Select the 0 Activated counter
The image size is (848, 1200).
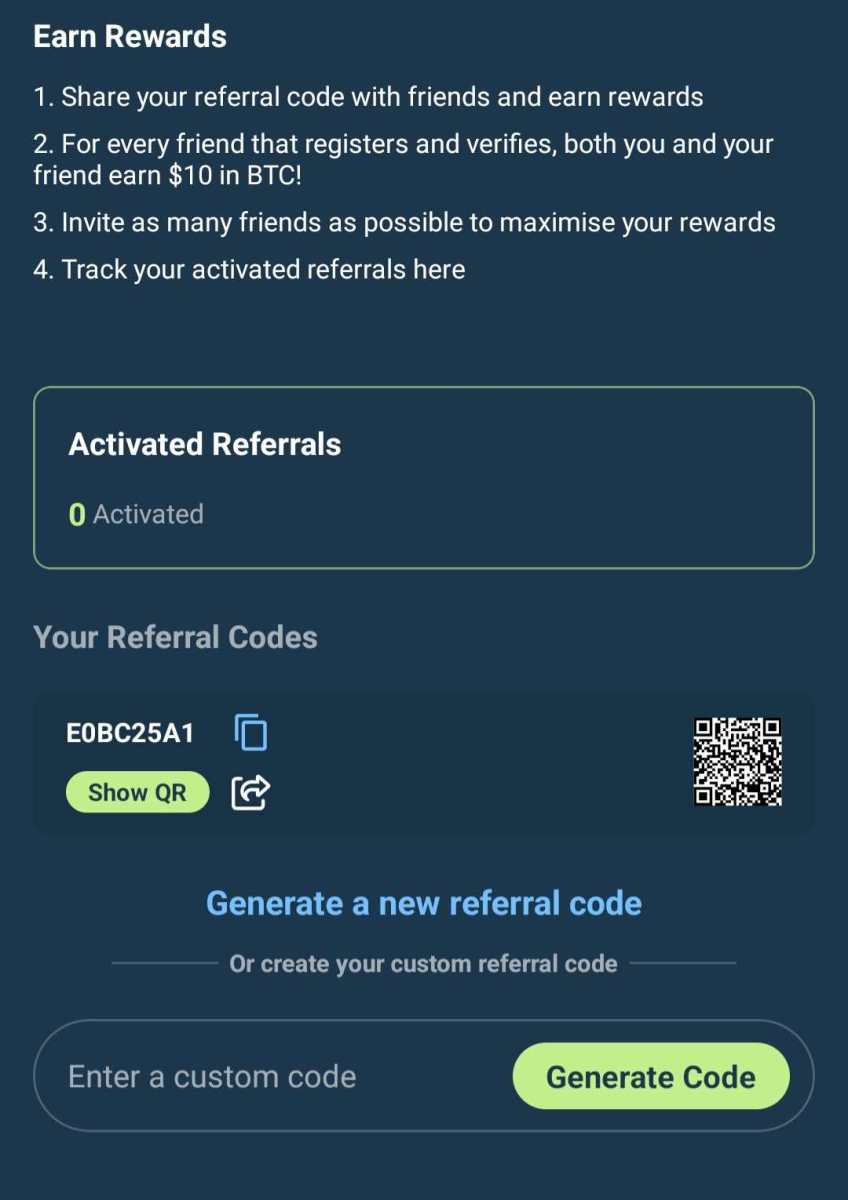[137, 514]
